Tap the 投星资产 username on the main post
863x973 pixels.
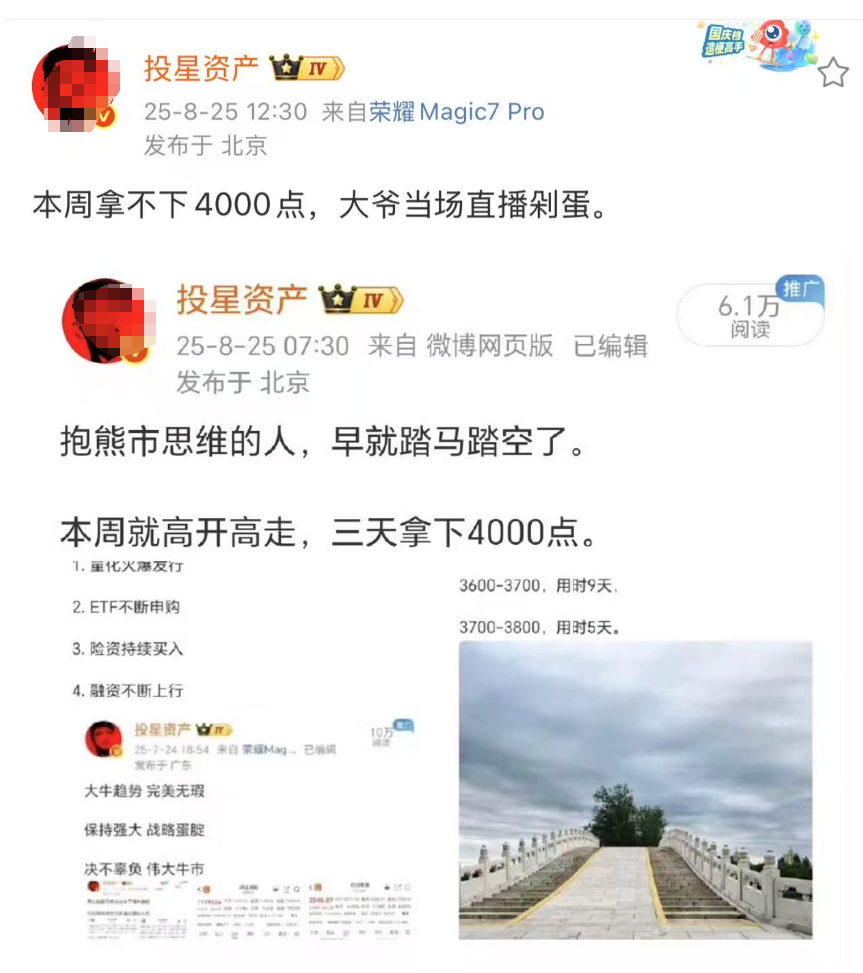[x=201, y=69]
